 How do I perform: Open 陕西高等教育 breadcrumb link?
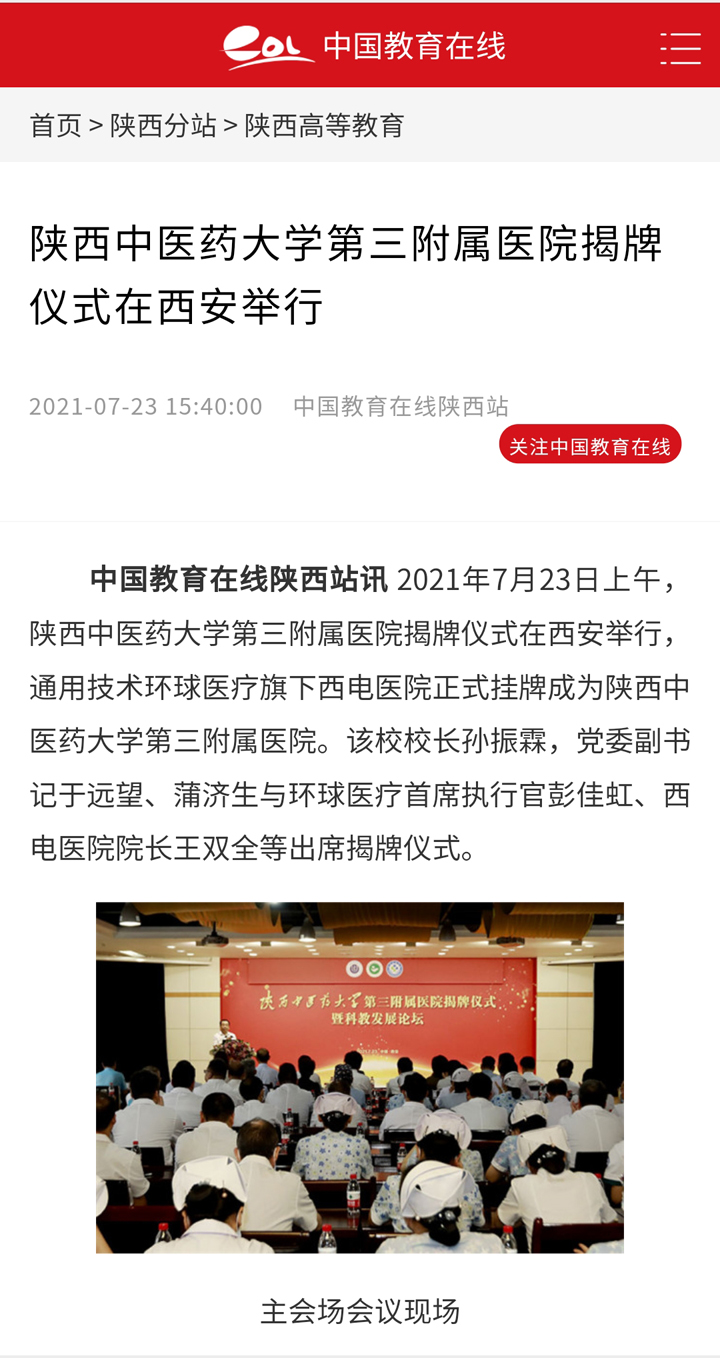click(324, 125)
